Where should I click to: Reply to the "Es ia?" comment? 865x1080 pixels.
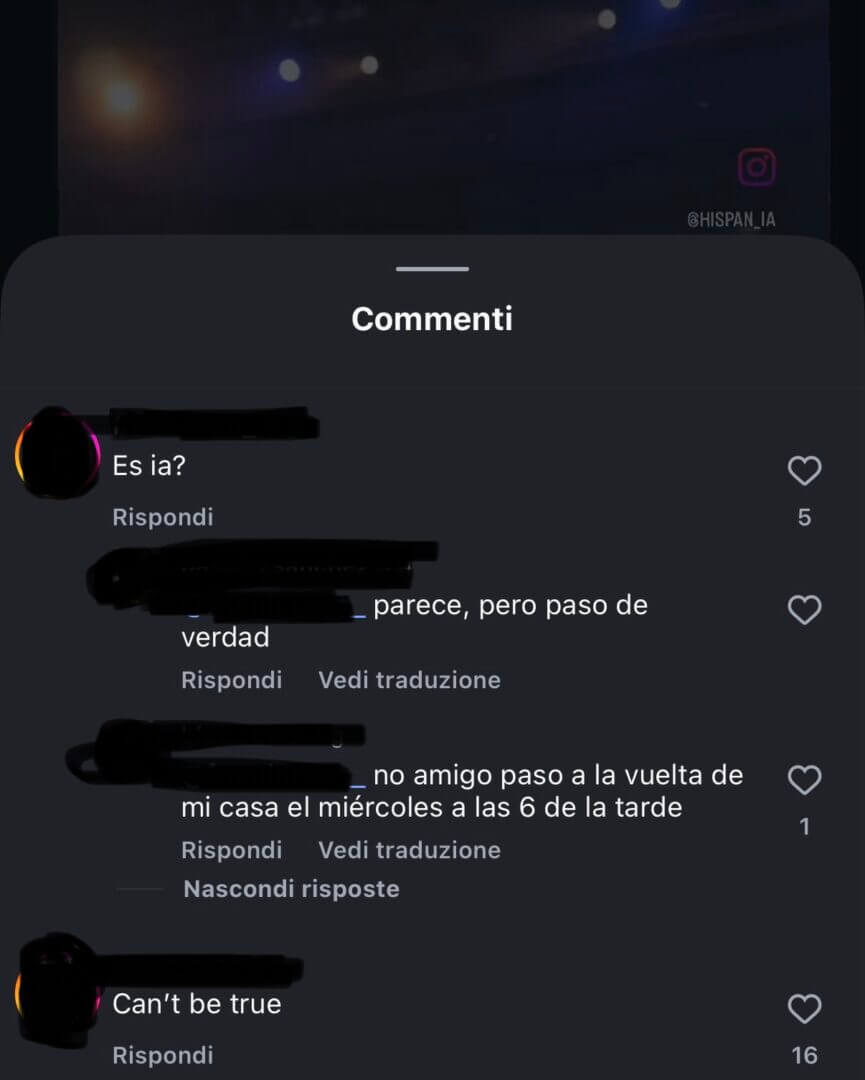point(162,517)
